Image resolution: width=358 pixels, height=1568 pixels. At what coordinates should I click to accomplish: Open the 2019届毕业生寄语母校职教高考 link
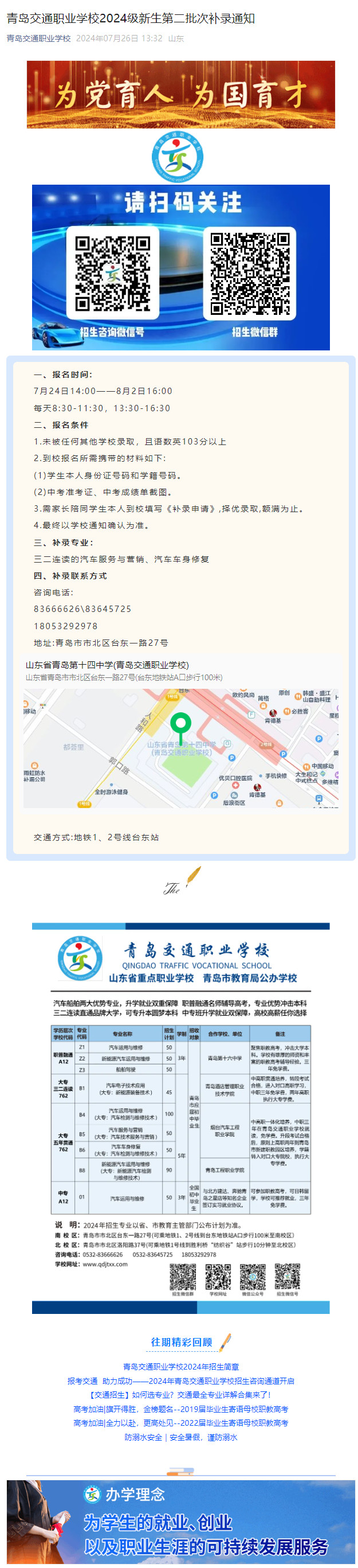180,1409
